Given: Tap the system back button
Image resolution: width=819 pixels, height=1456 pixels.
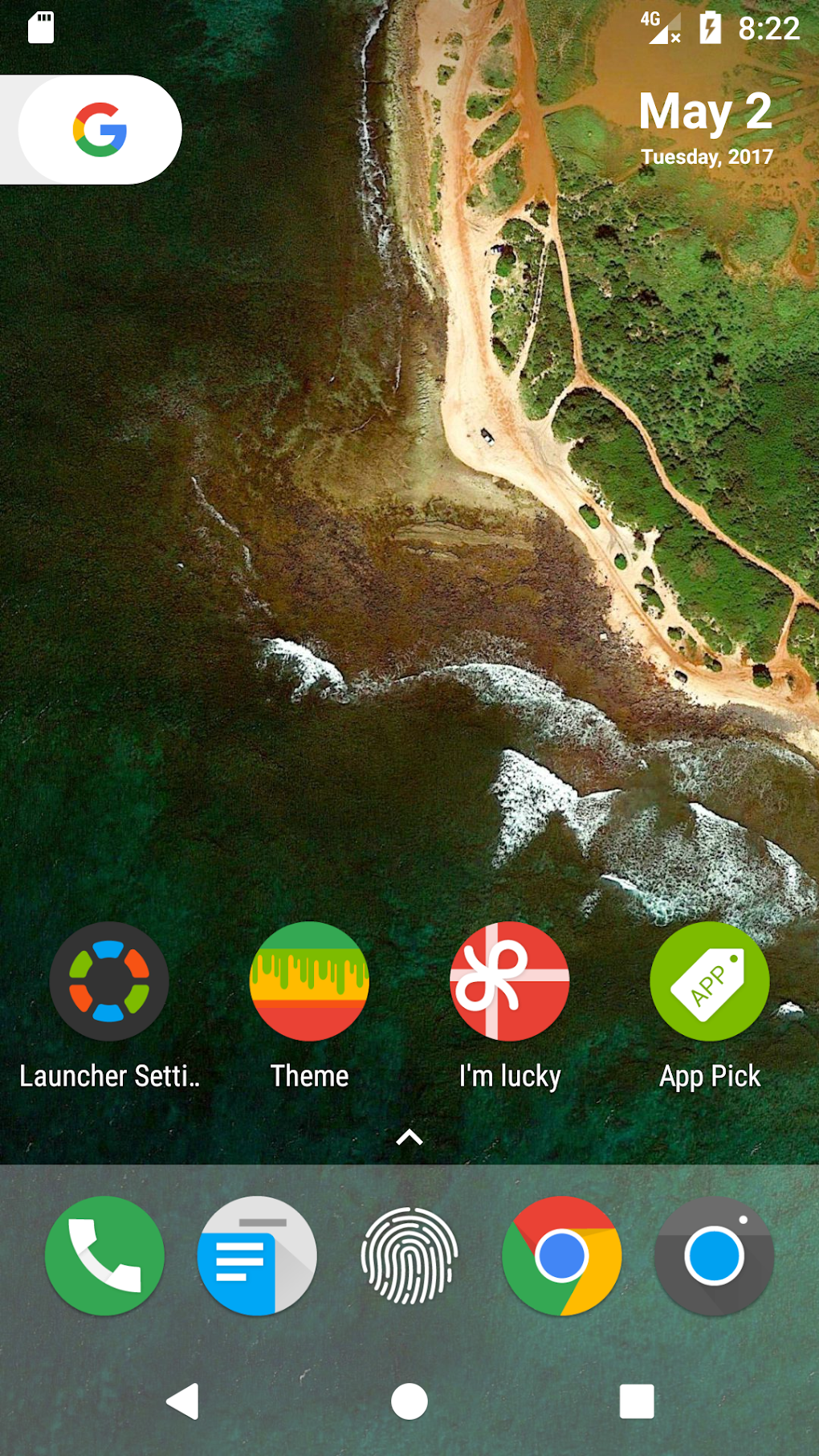Looking at the screenshot, I should coord(183,1402).
